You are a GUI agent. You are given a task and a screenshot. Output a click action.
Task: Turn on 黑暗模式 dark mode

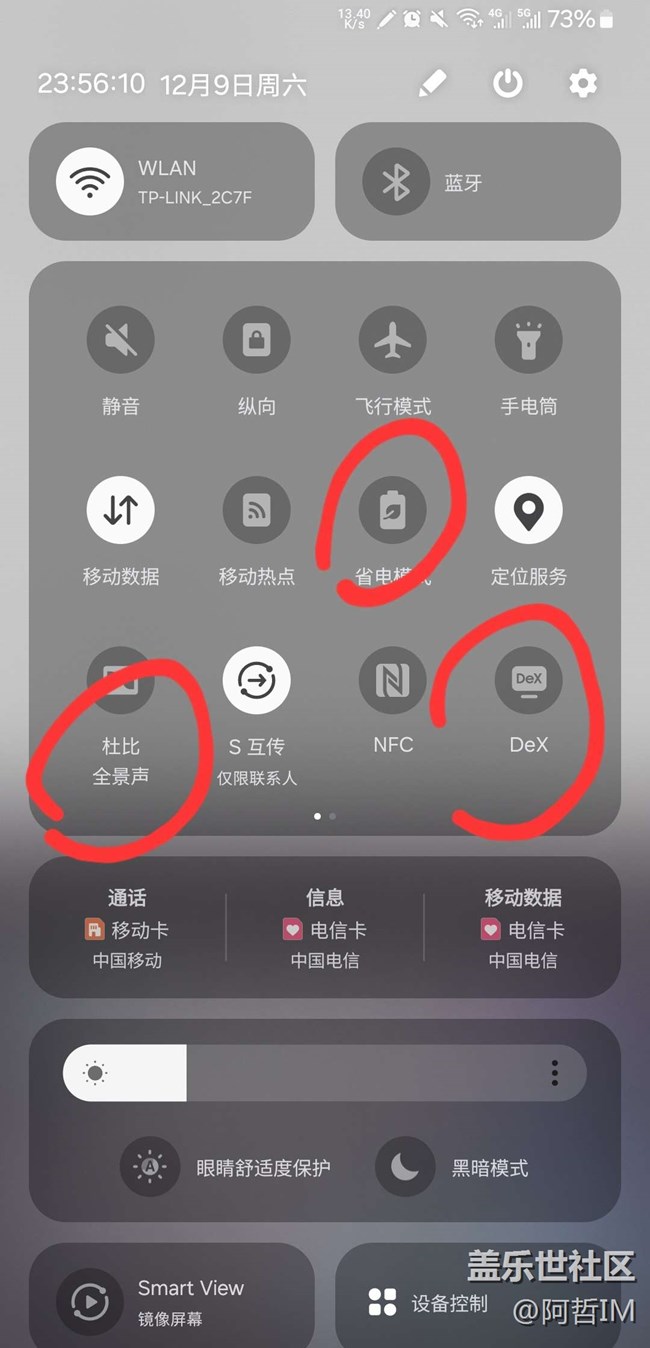coord(451,1167)
